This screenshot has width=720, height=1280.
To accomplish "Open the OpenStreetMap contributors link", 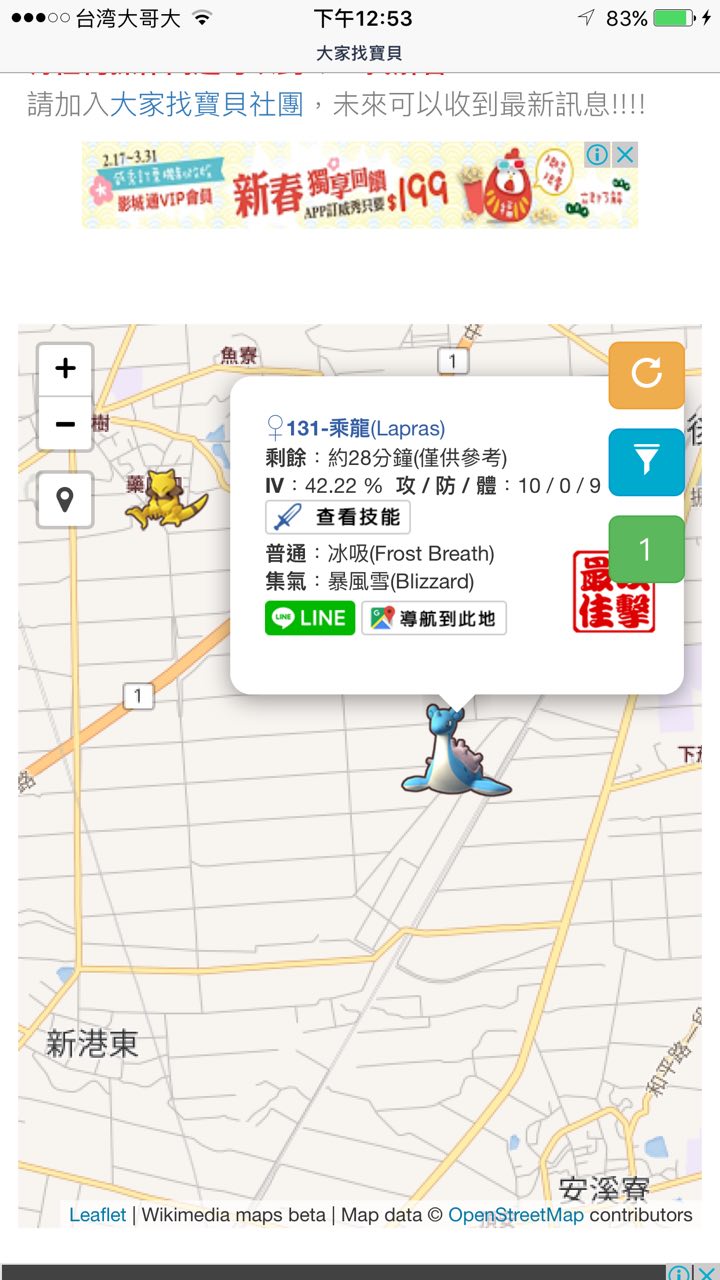I will (515, 1215).
